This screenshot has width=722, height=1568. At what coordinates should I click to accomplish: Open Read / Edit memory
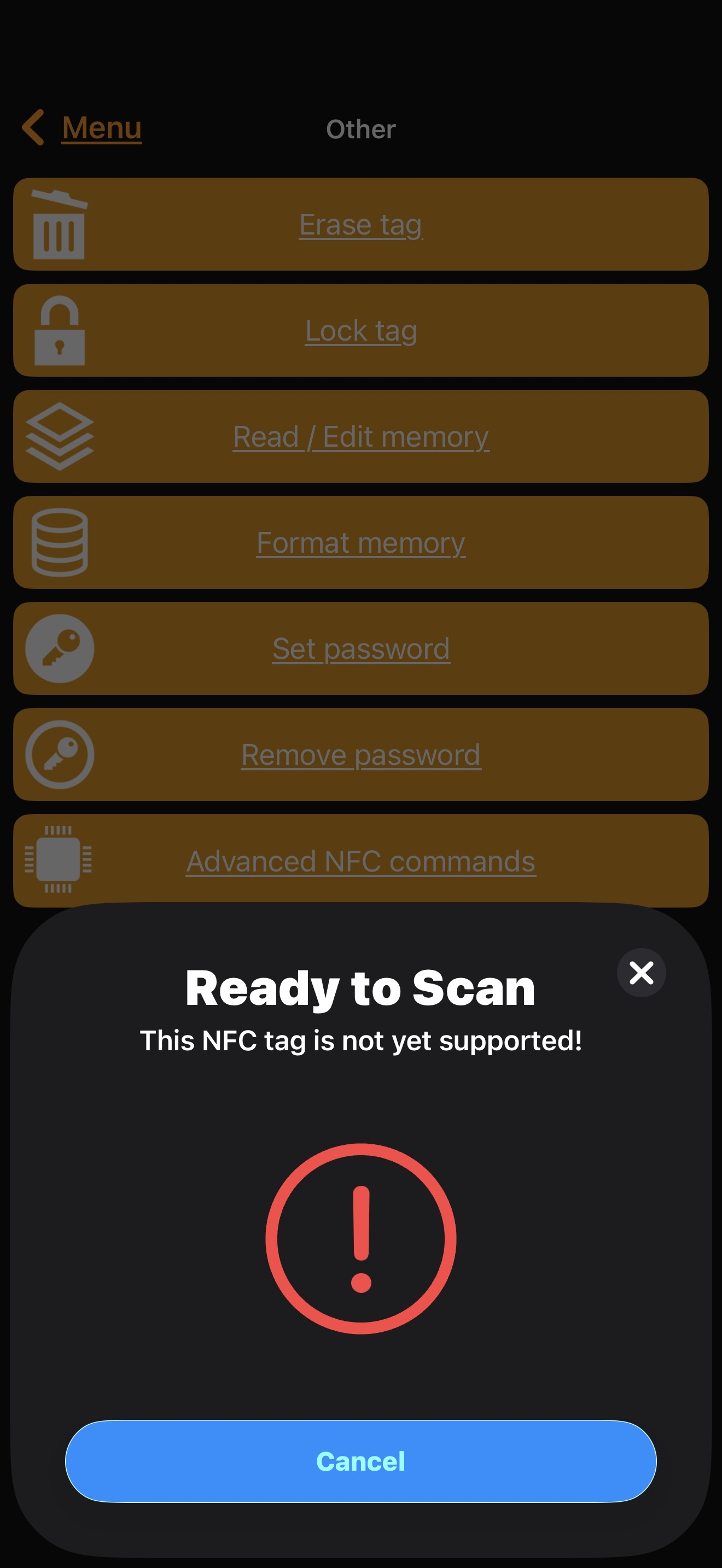point(360,436)
